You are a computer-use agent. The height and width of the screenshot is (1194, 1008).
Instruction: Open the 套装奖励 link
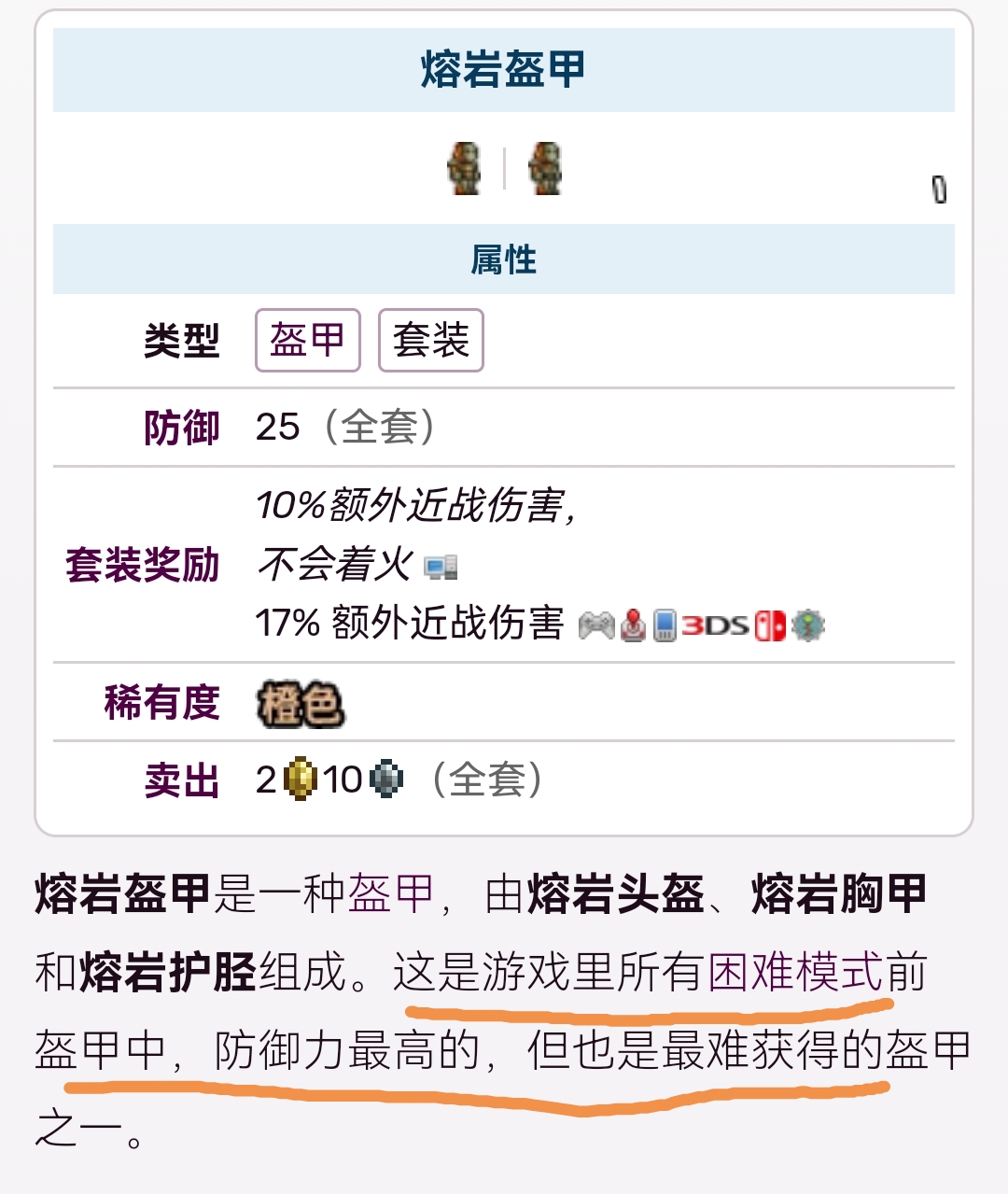point(142,565)
